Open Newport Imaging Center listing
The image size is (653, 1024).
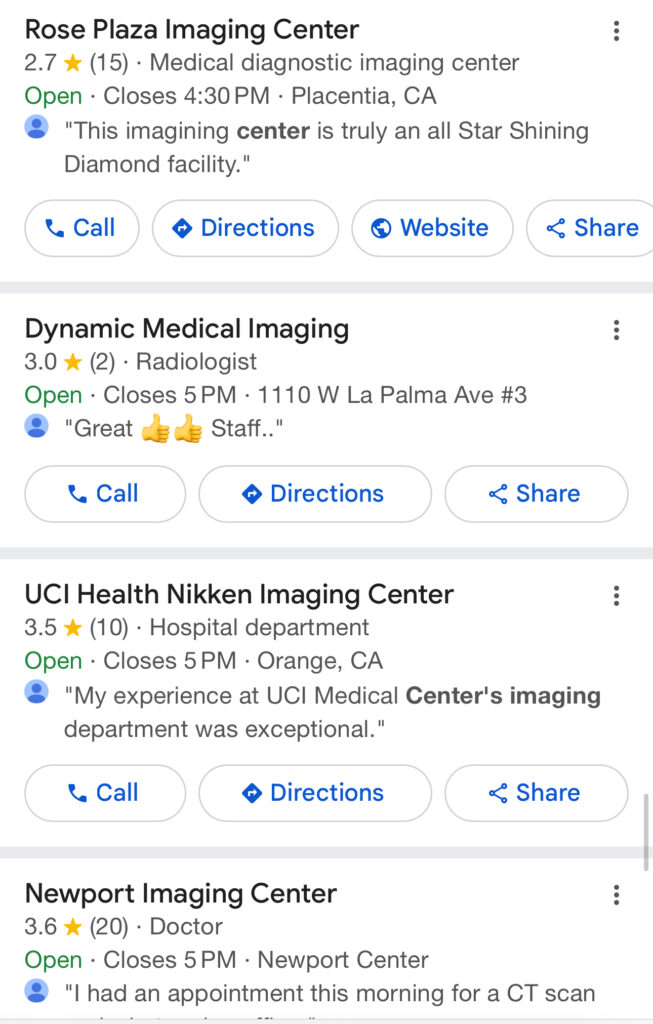pos(180,893)
